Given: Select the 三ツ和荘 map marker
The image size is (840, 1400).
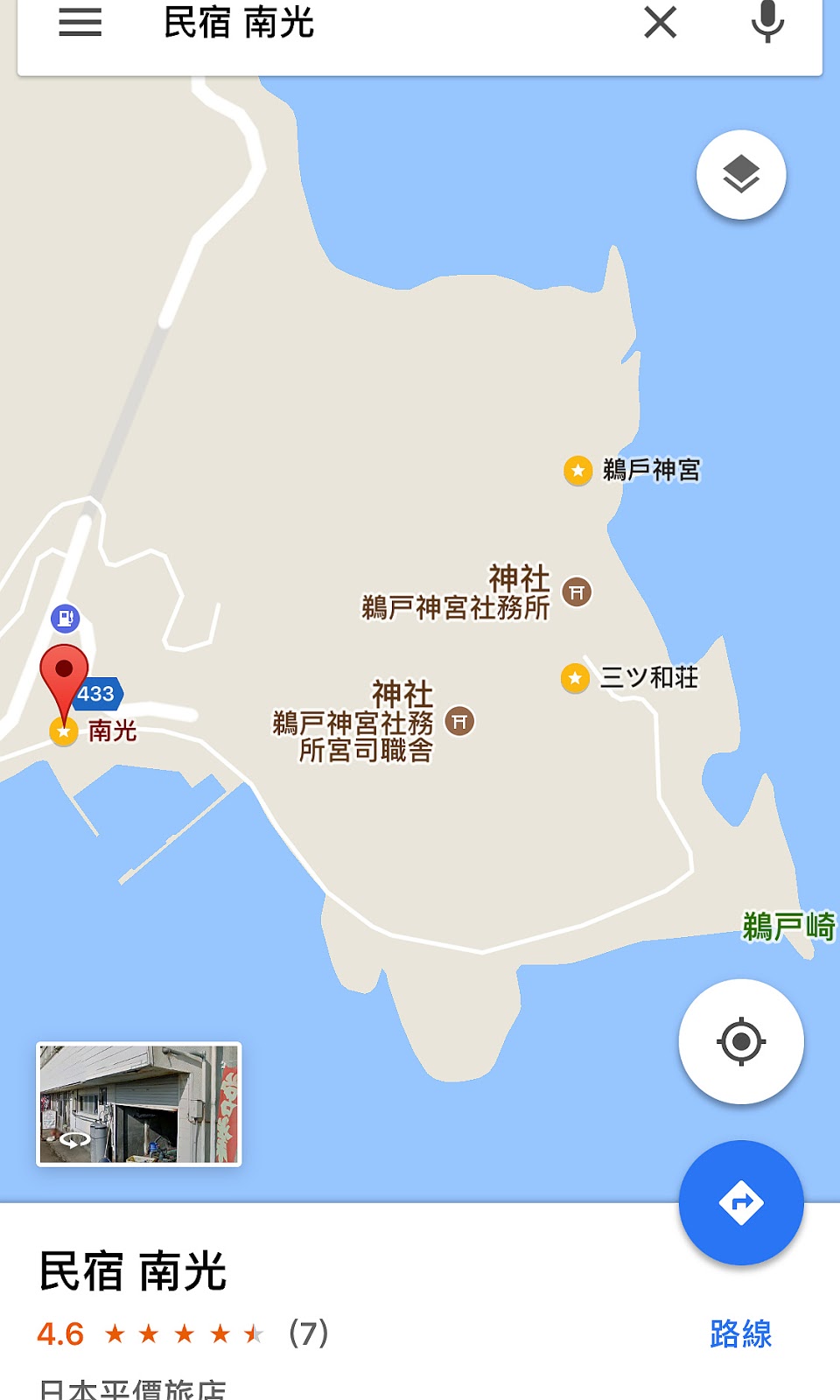Looking at the screenshot, I should [575, 678].
